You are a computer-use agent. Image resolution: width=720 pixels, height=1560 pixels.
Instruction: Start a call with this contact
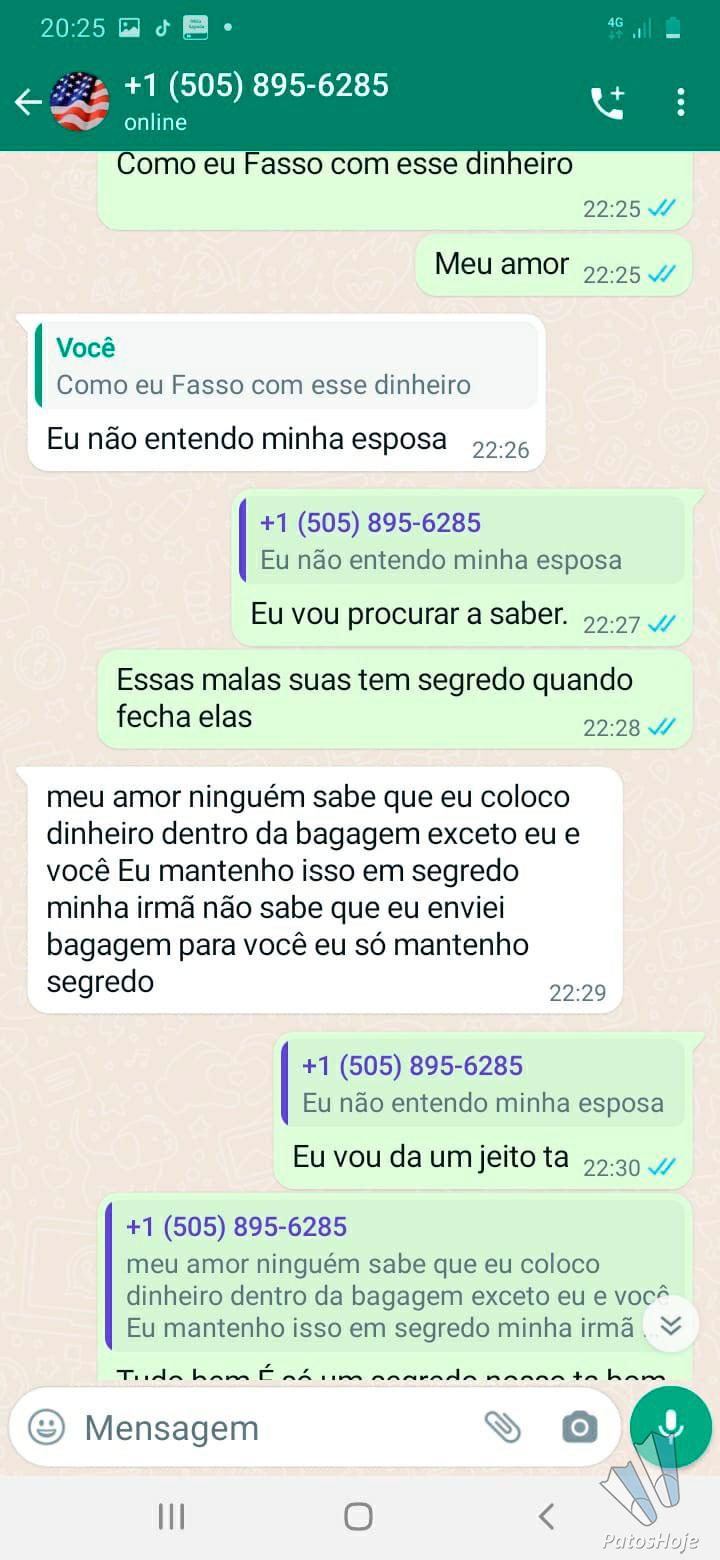click(x=607, y=102)
